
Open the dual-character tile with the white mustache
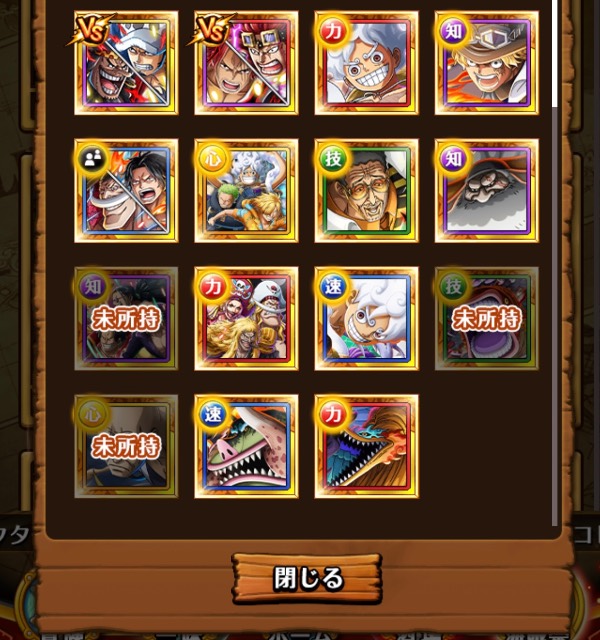tap(126, 191)
